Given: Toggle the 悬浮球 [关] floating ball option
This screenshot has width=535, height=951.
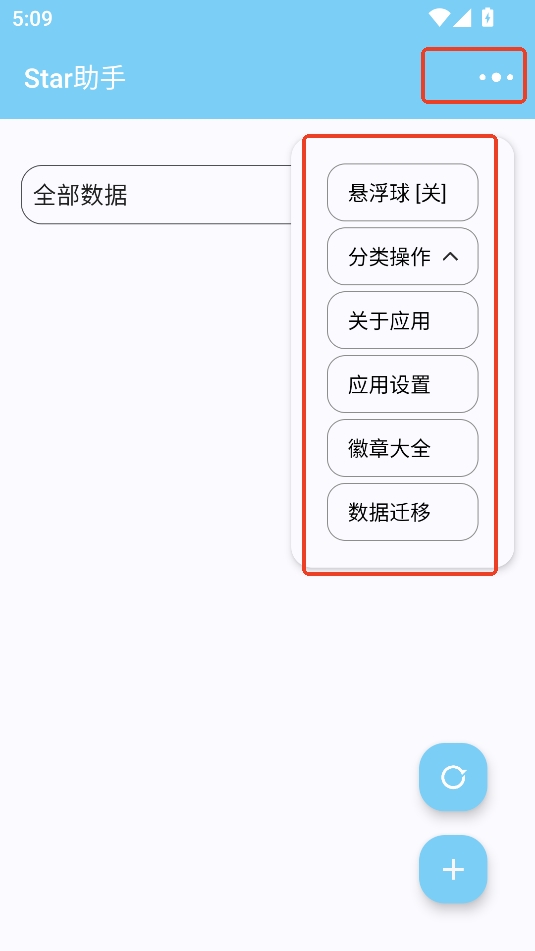Looking at the screenshot, I should [x=403, y=192].
